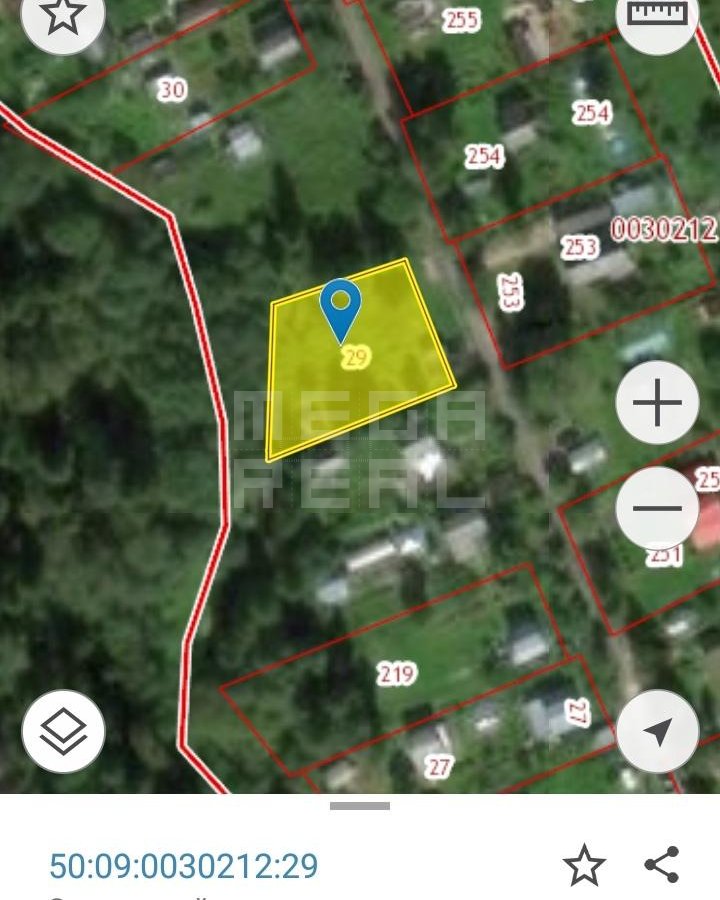Share parcel 50:09:0030212:29 details
Screen dimensions: 720x900
click(662, 865)
